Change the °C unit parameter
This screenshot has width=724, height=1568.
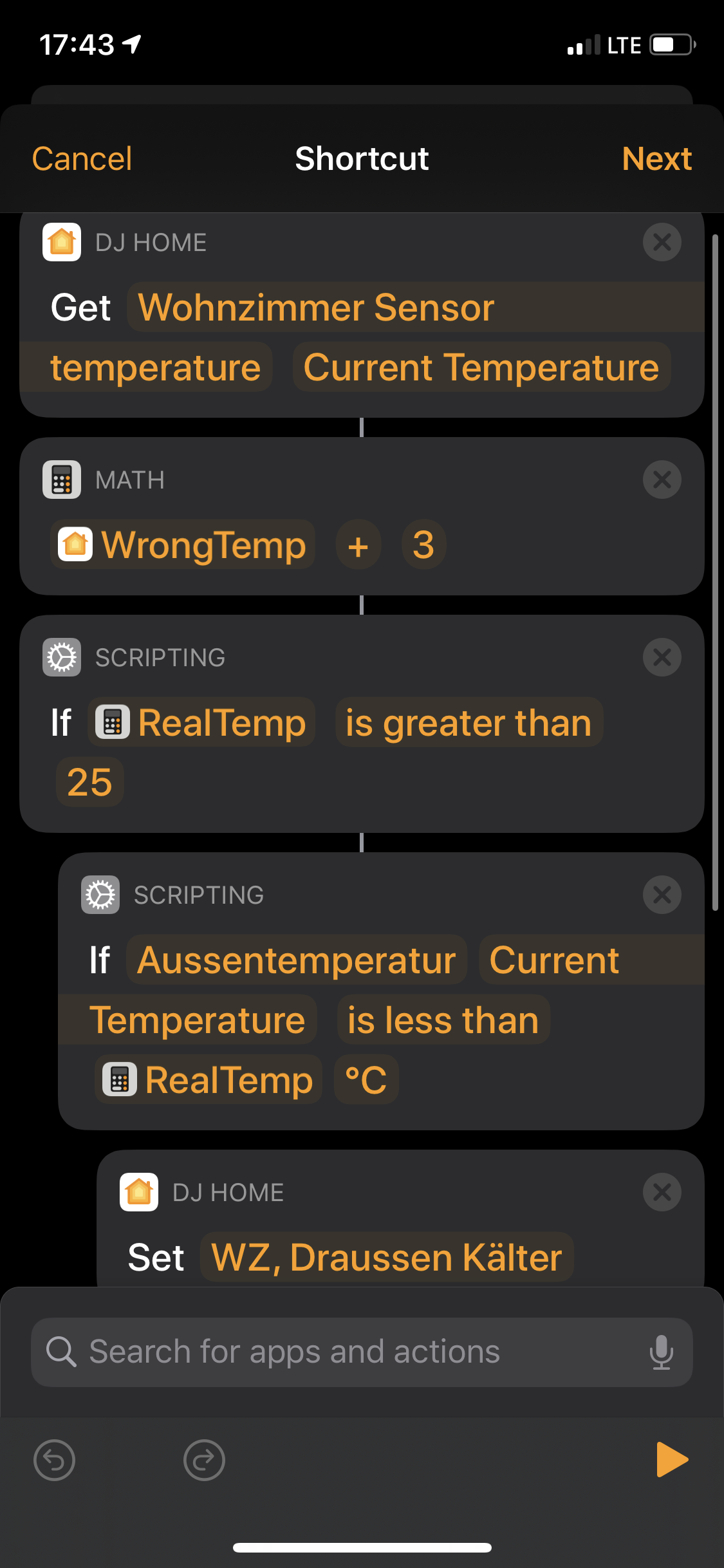click(x=366, y=1079)
